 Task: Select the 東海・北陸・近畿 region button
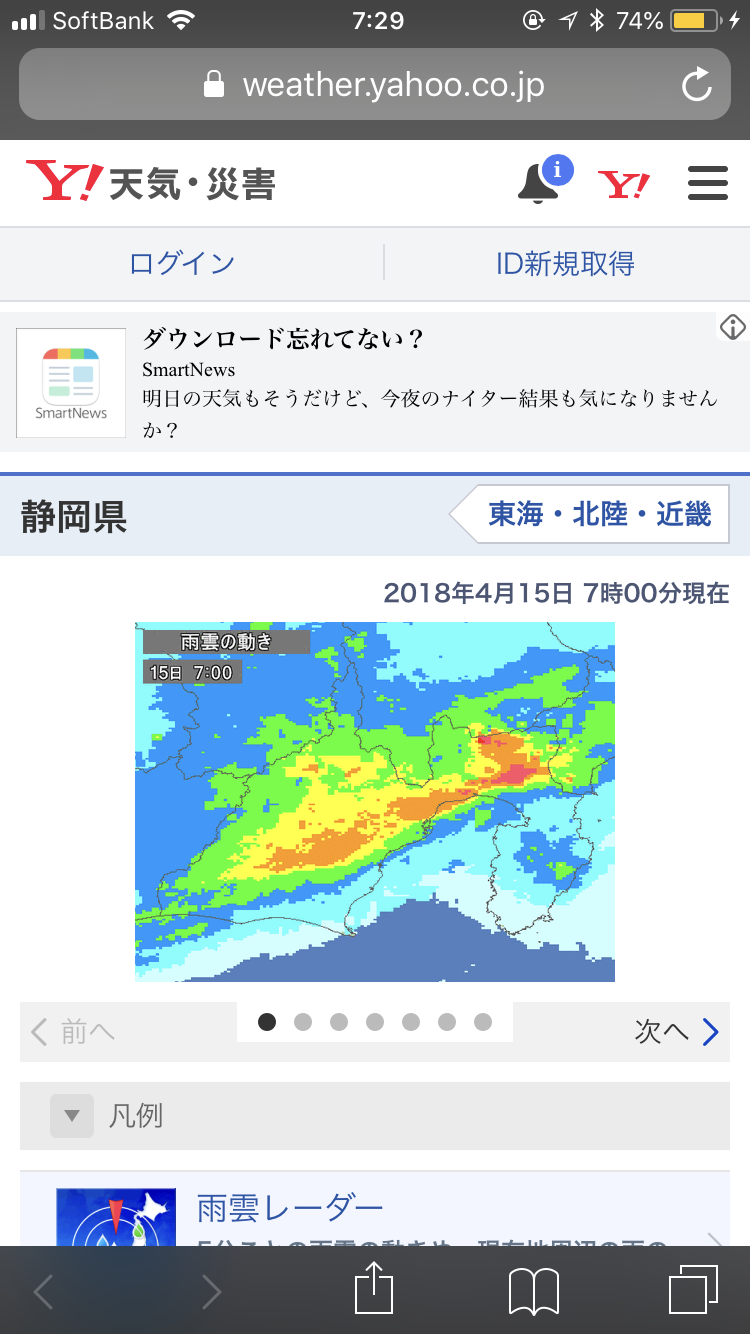tap(599, 515)
